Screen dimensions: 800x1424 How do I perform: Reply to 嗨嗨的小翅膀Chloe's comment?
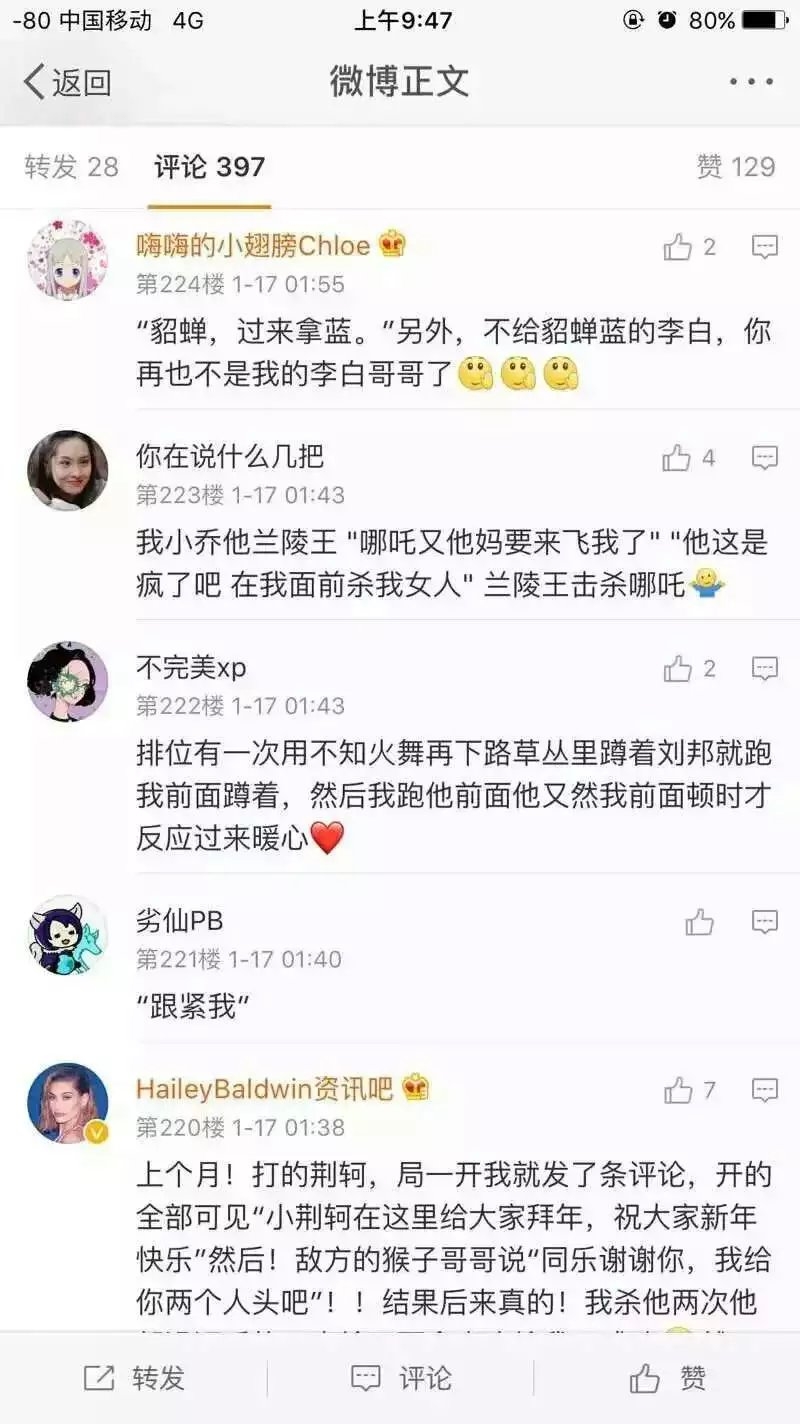point(765,247)
